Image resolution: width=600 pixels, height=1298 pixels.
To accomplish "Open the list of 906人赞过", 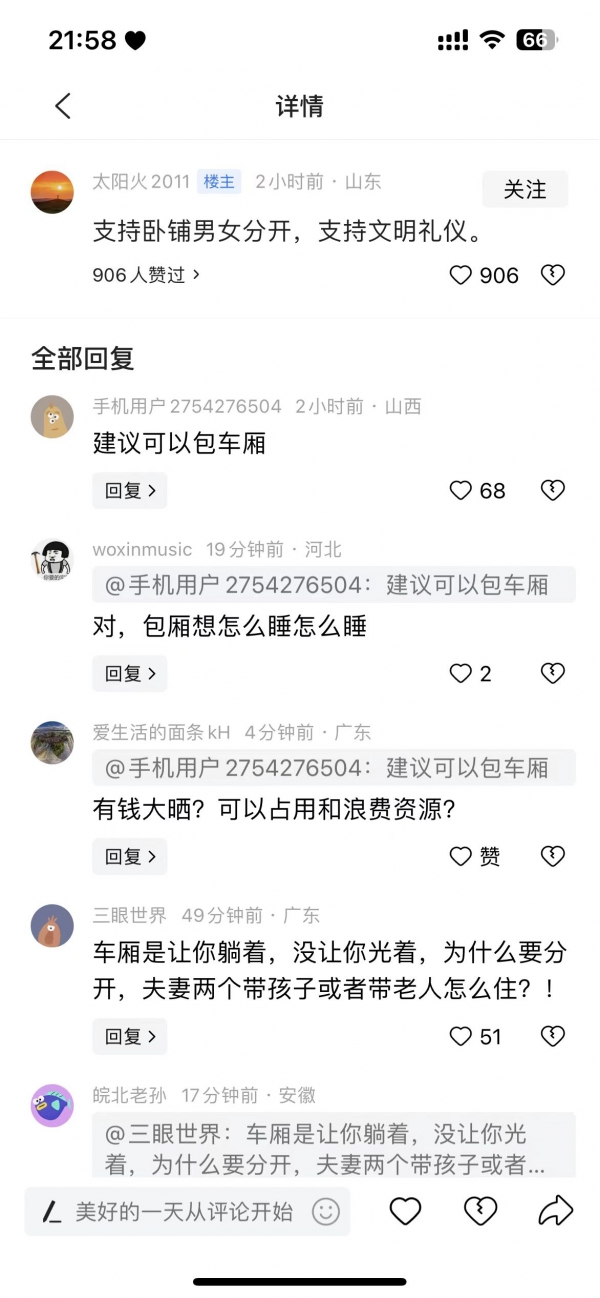I will 146,275.
